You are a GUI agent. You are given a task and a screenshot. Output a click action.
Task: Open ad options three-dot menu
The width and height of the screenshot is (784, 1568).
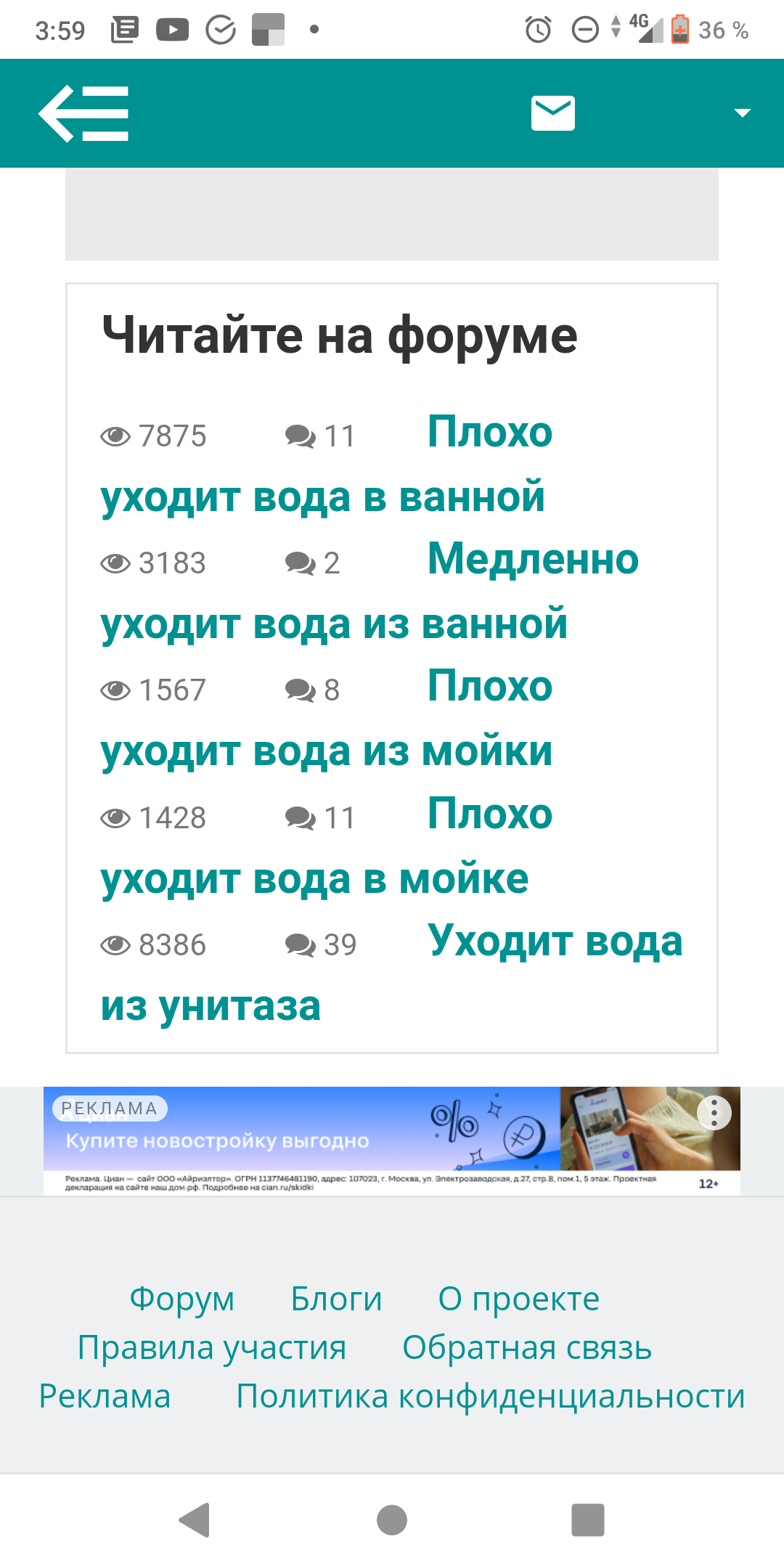(x=714, y=1113)
